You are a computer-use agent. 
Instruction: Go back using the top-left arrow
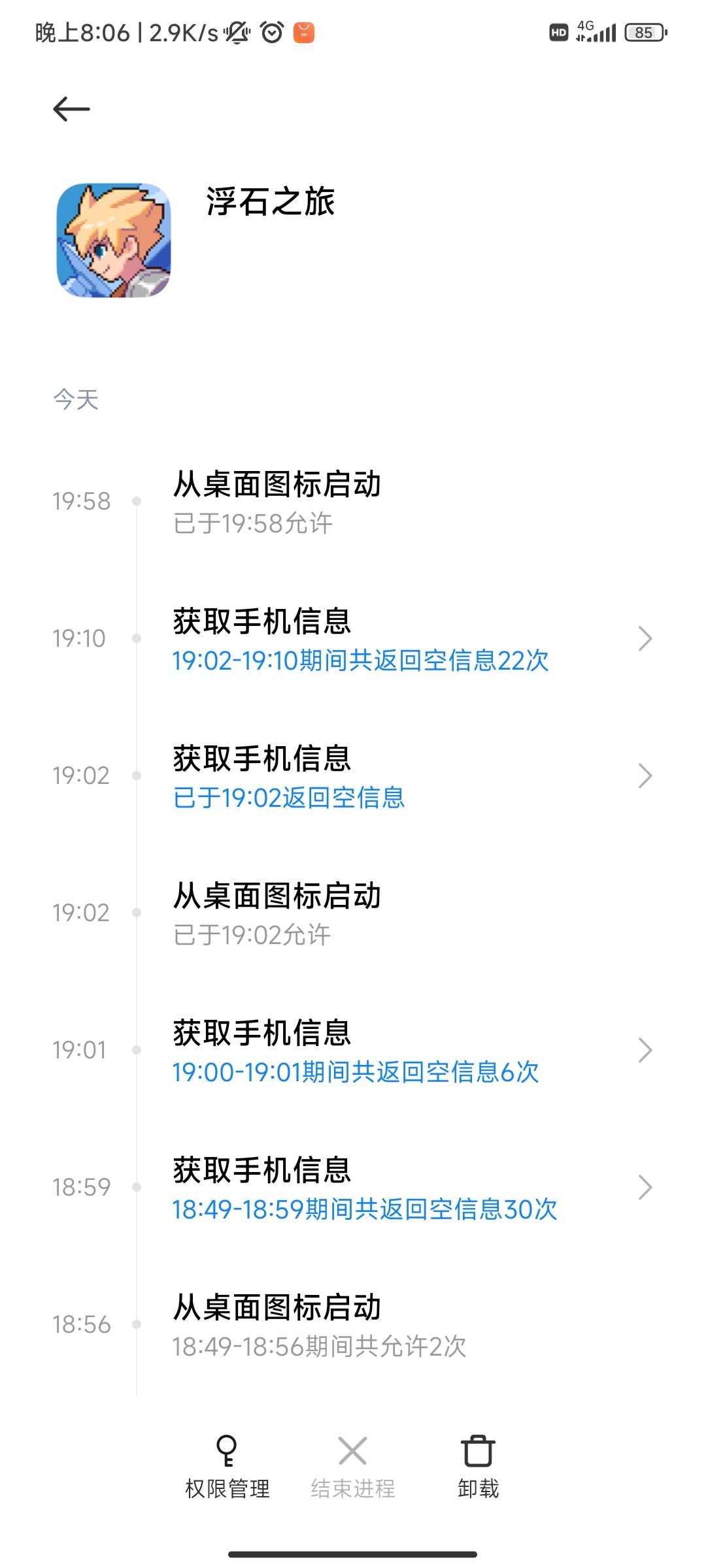(x=71, y=109)
